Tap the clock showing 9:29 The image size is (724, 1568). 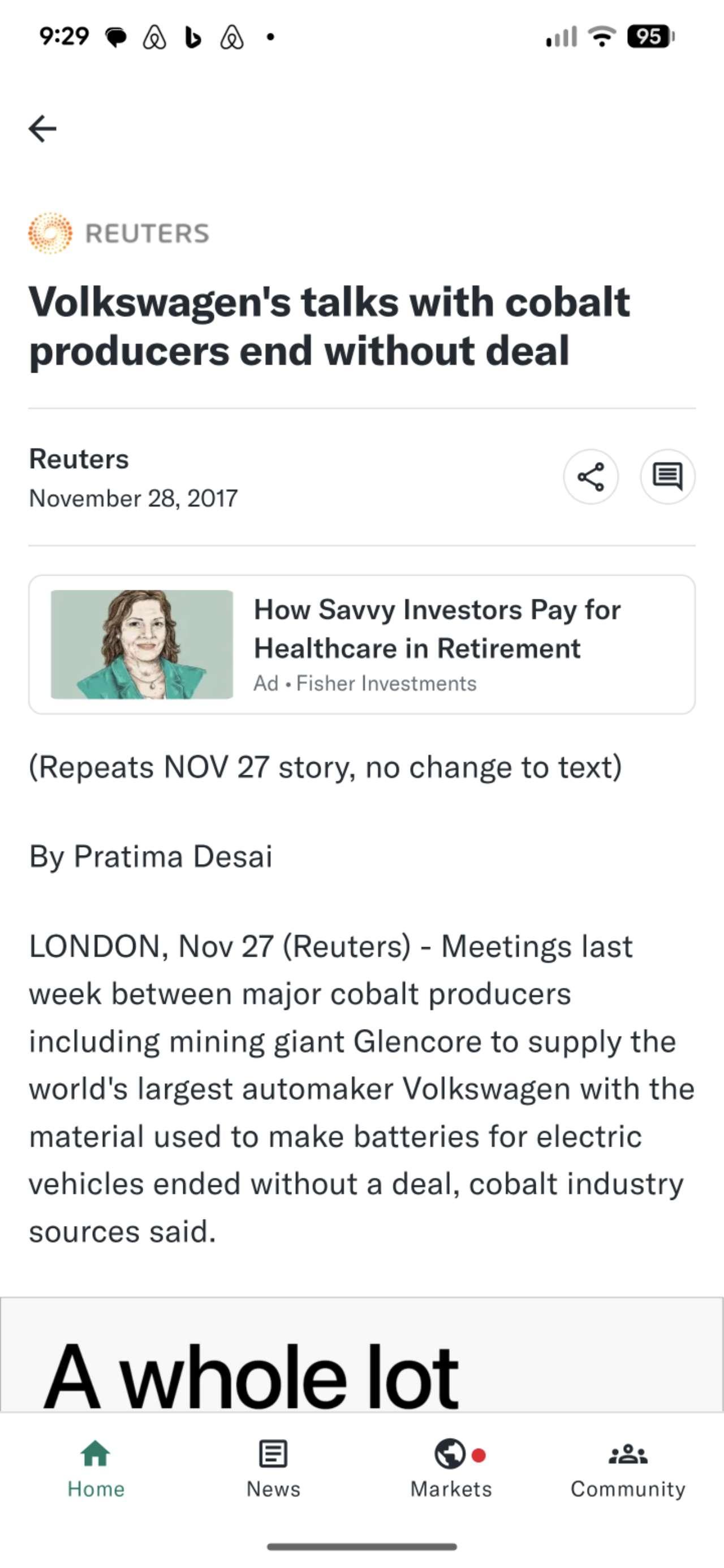tap(64, 35)
